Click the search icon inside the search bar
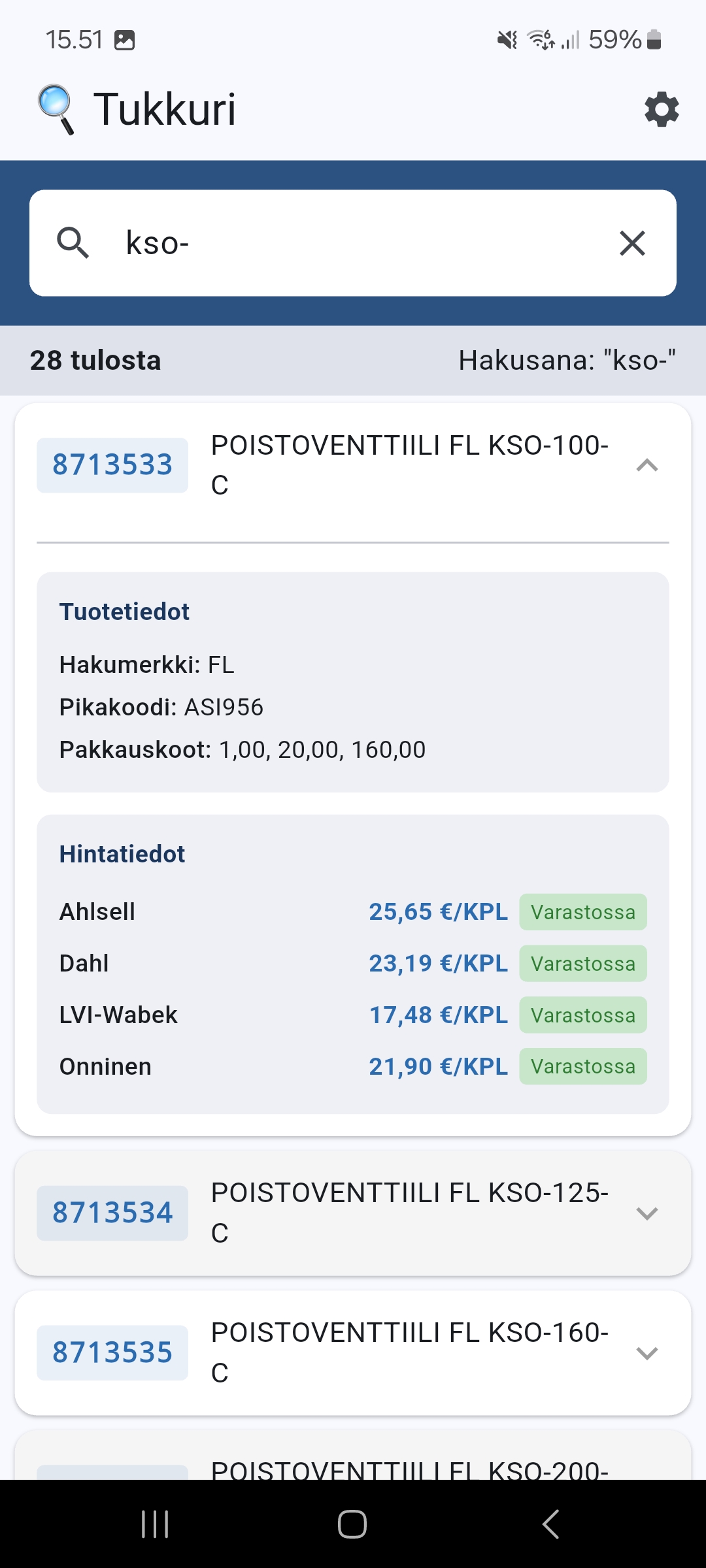This screenshot has width=706, height=1568. coord(74,242)
